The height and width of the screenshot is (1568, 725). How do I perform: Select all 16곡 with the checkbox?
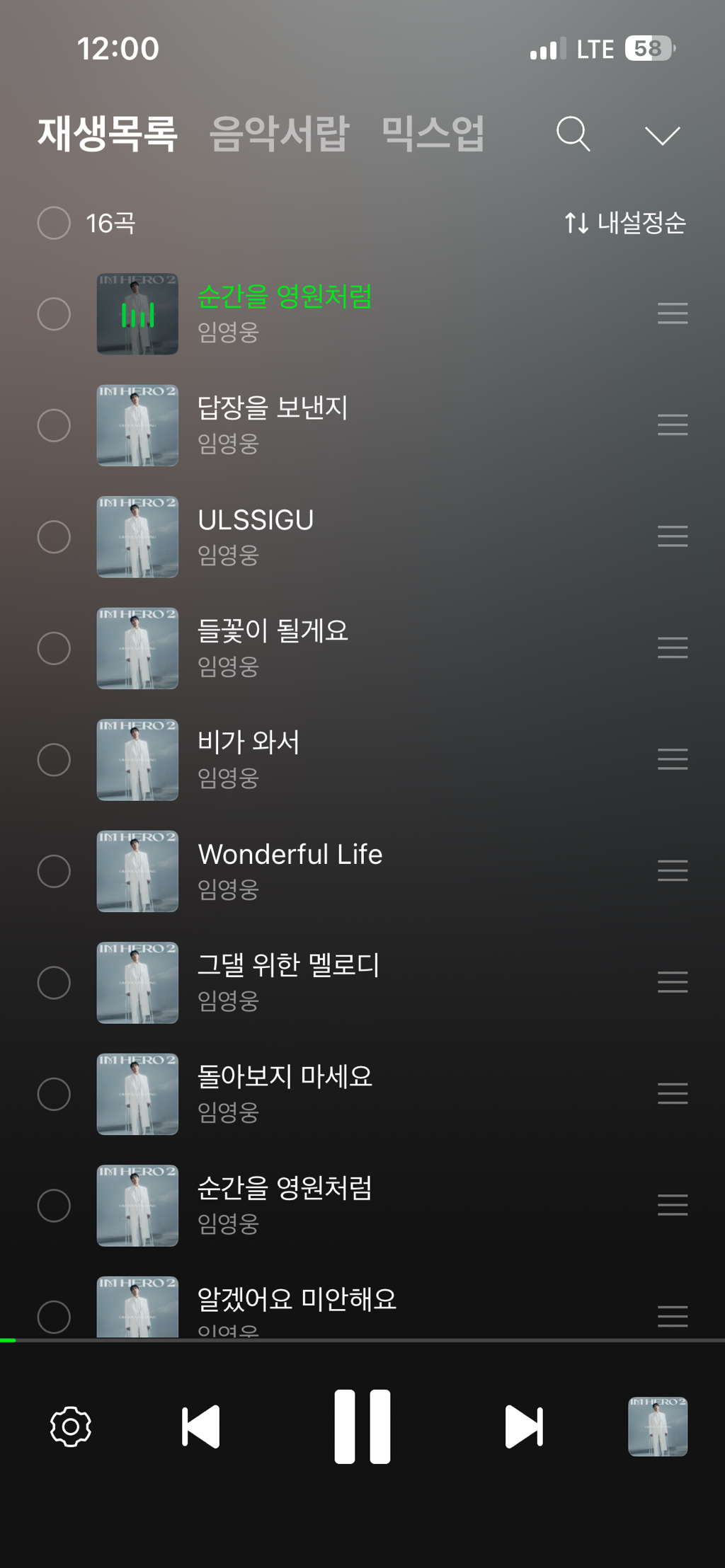click(54, 223)
